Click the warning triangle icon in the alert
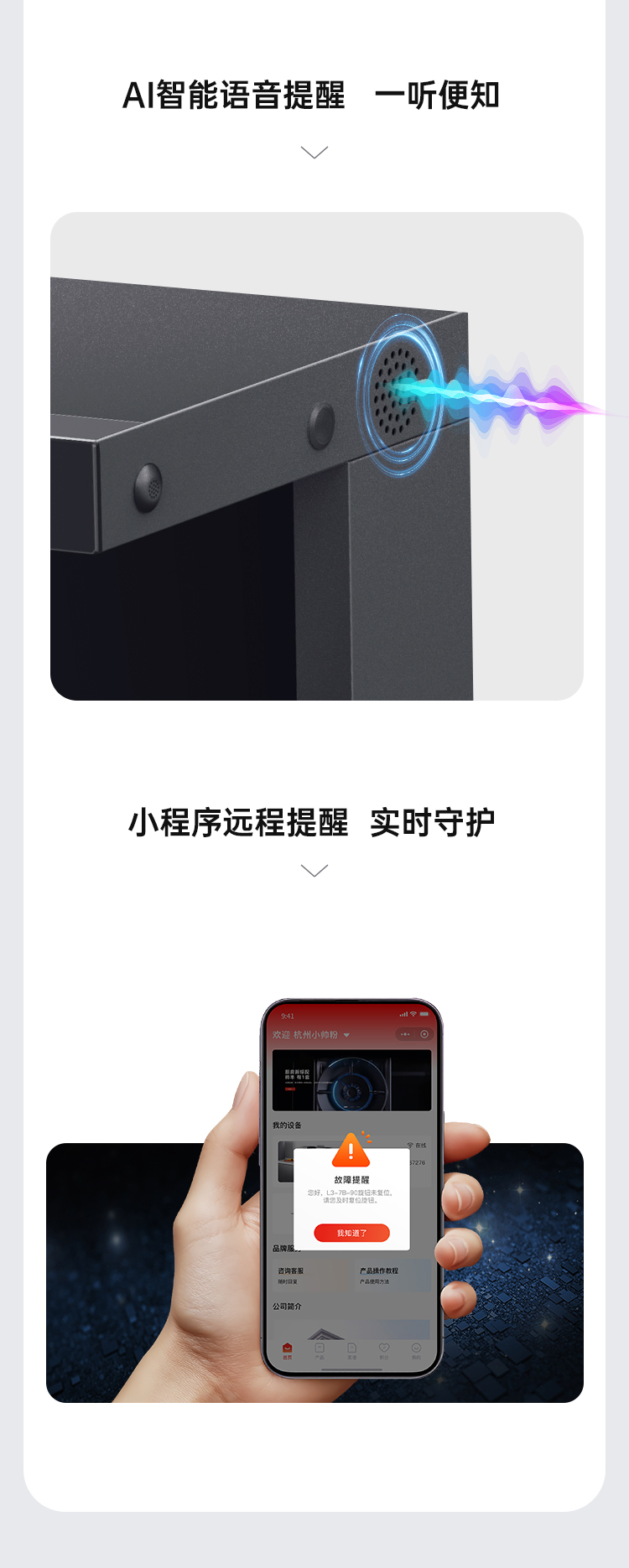The height and width of the screenshot is (1568, 629). pyautogui.click(x=351, y=1150)
